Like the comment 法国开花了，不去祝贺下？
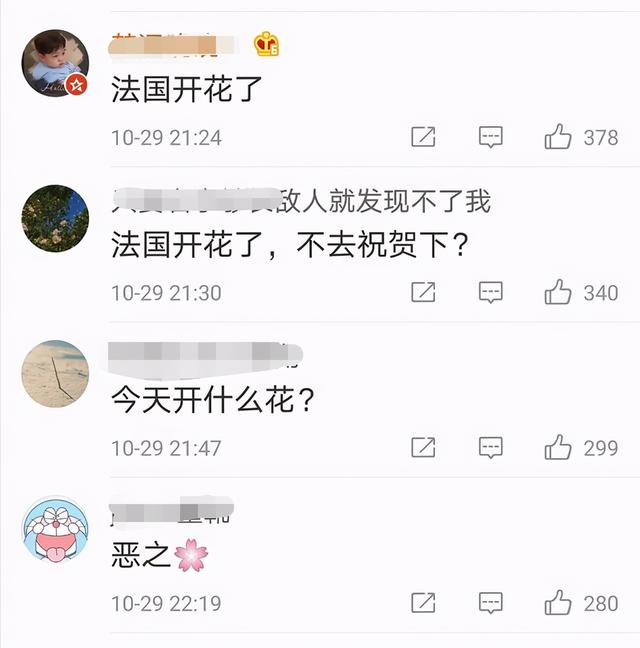Viewport: 640px width, 648px height. click(x=558, y=293)
